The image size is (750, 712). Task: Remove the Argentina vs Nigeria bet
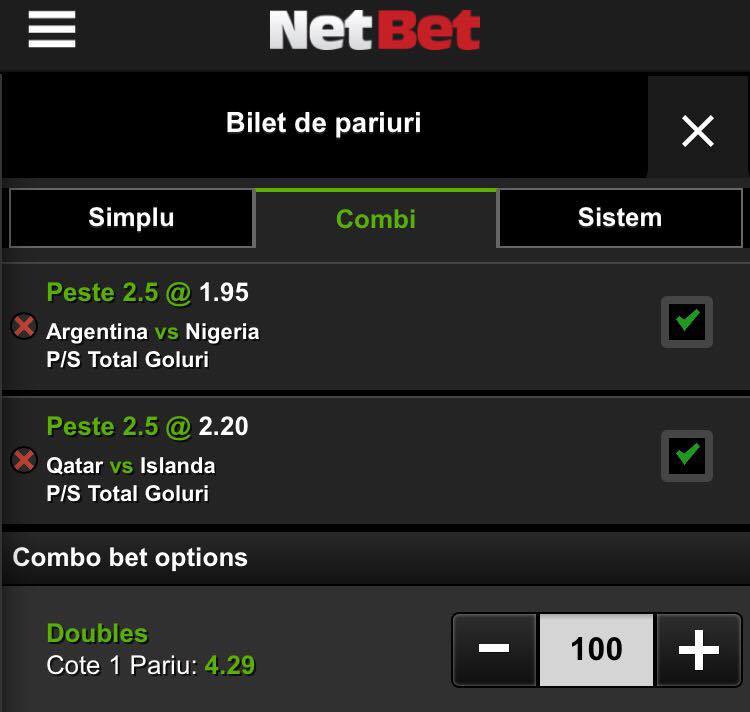pyautogui.click(x=24, y=326)
